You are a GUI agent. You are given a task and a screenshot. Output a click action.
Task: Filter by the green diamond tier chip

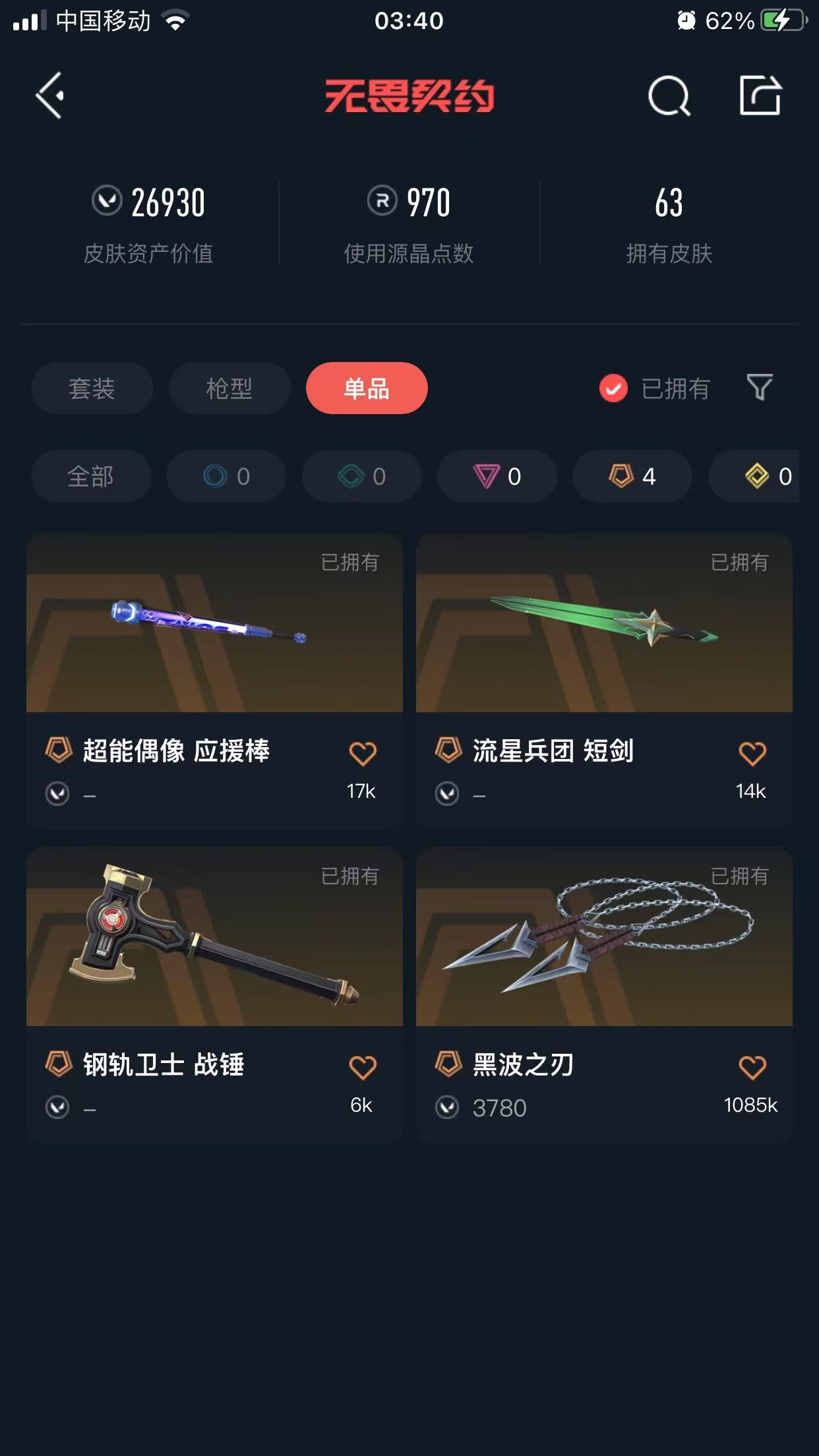pos(362,476)
